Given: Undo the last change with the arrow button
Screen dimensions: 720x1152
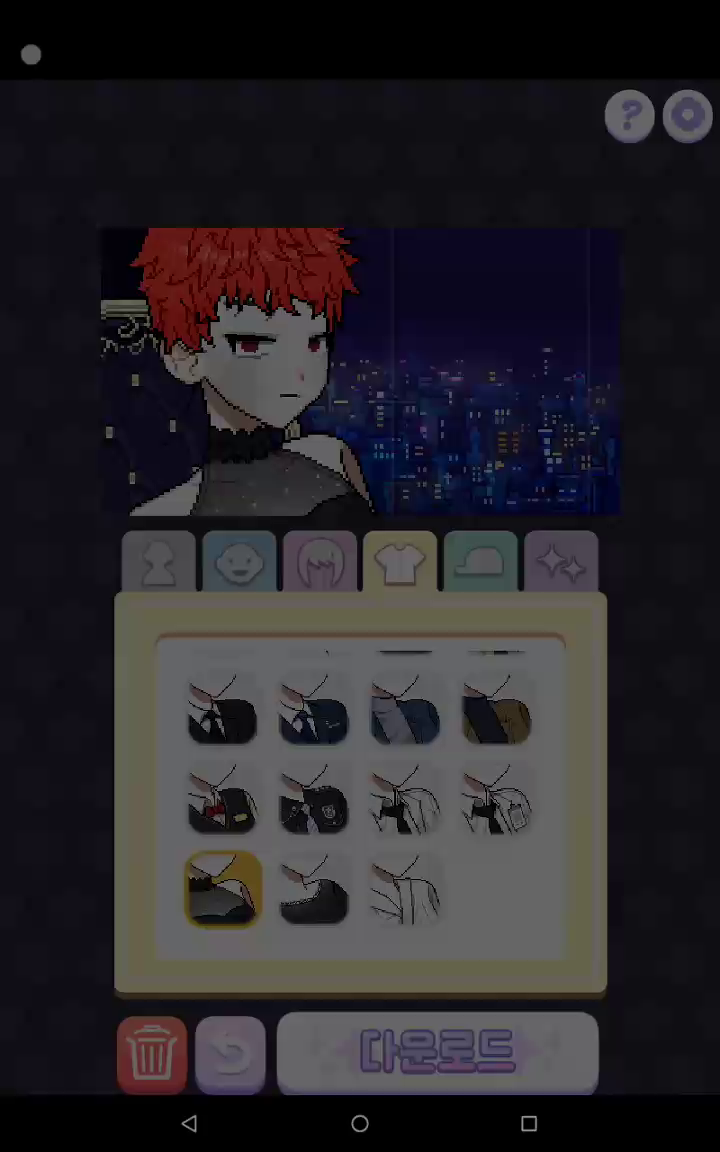Looking at the screenshot, I should 230,1054.
